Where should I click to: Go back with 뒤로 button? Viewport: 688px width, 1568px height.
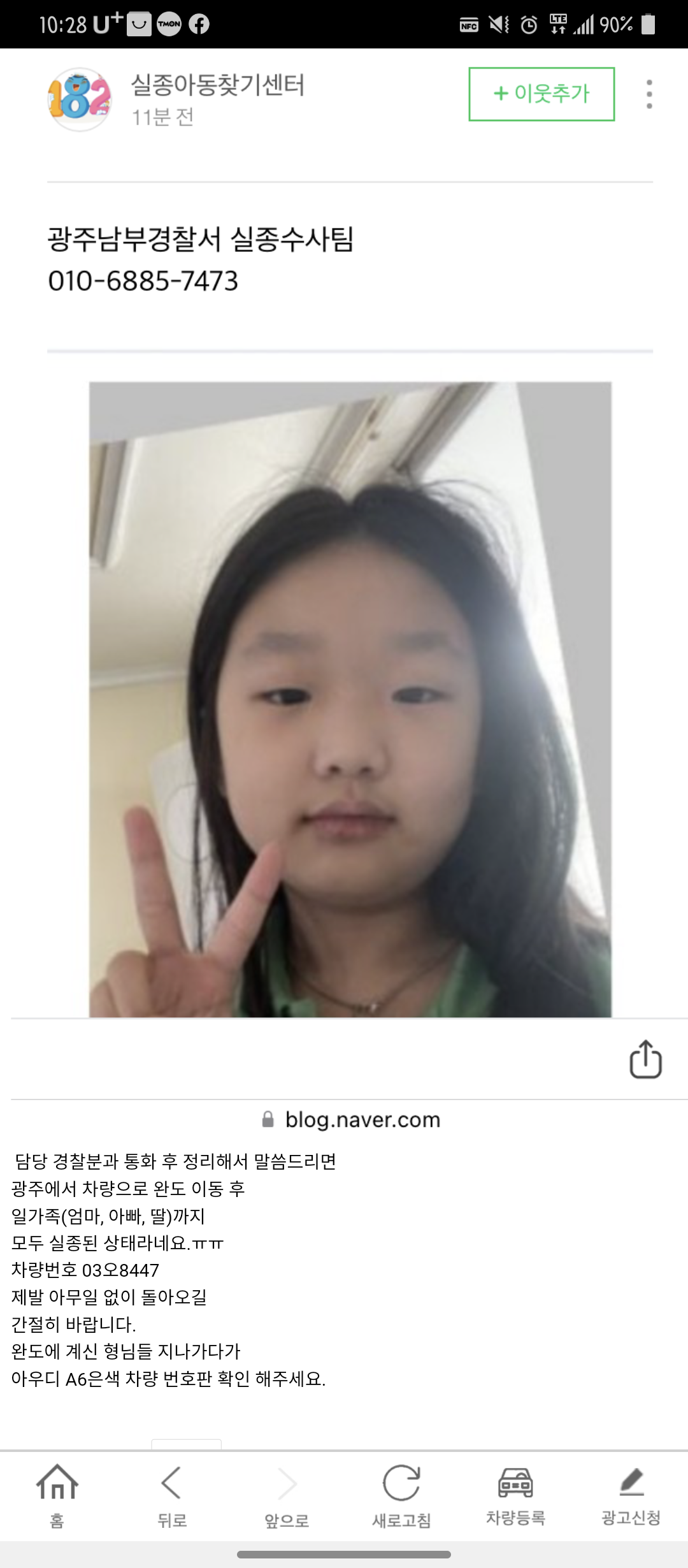172,1495
